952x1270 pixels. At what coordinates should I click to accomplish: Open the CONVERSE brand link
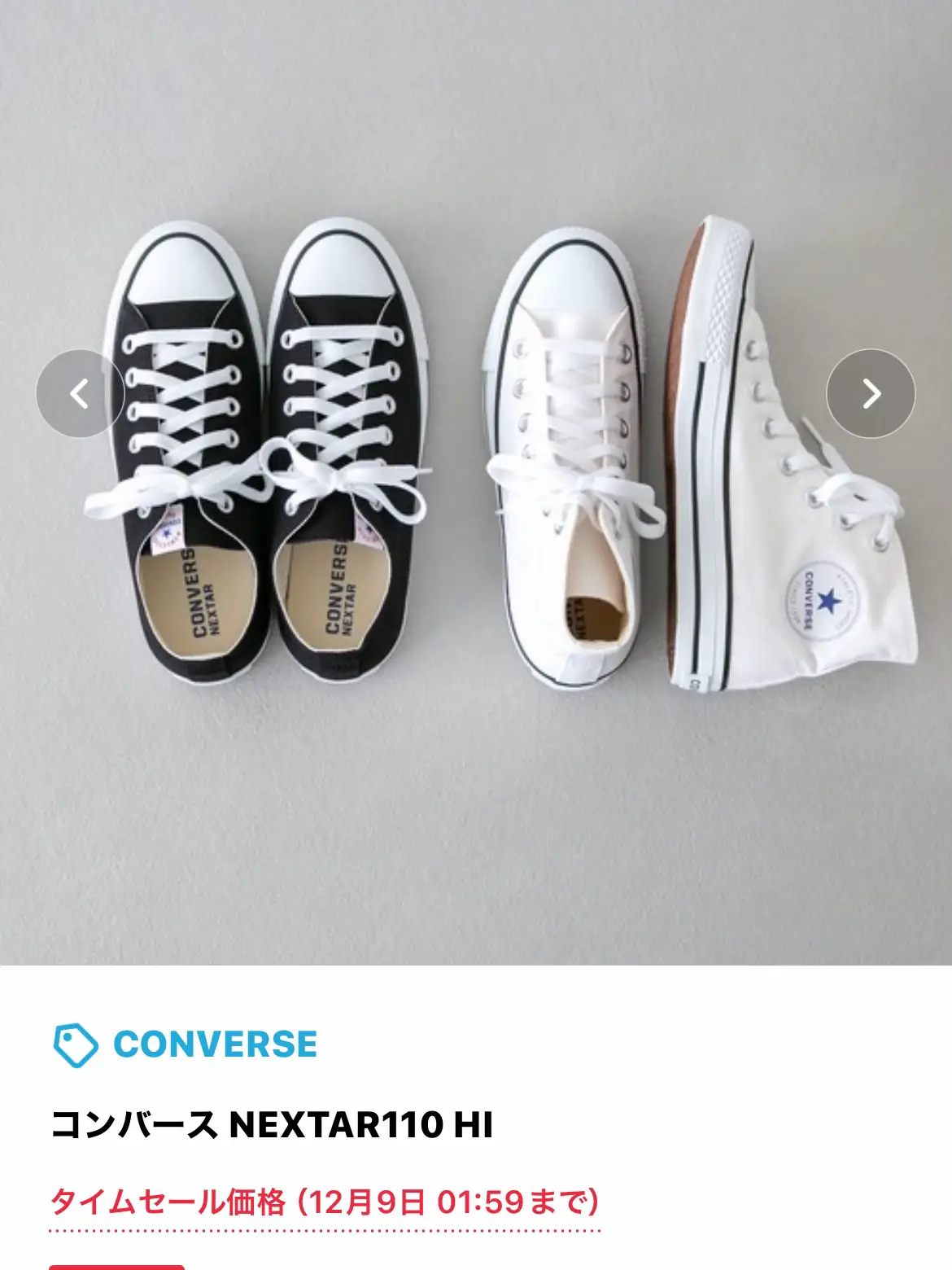click(214, 1044)
